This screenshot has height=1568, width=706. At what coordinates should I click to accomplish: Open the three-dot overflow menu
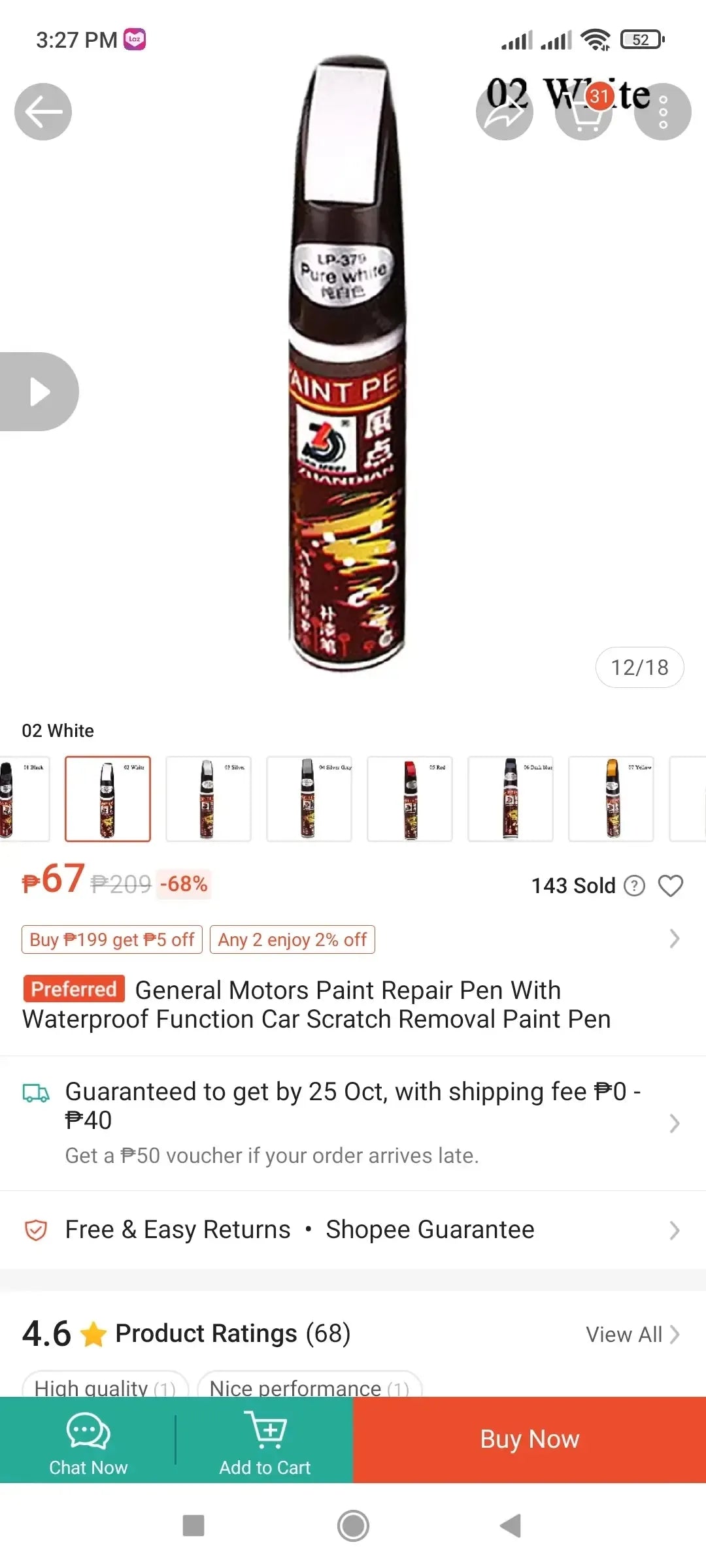(x=662, y=112)
